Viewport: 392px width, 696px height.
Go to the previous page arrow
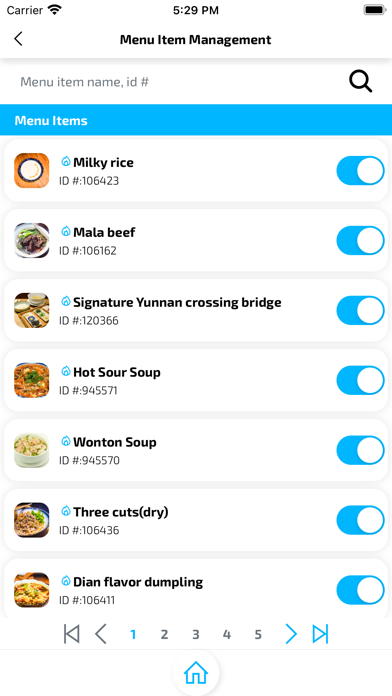tap(101, 634)
